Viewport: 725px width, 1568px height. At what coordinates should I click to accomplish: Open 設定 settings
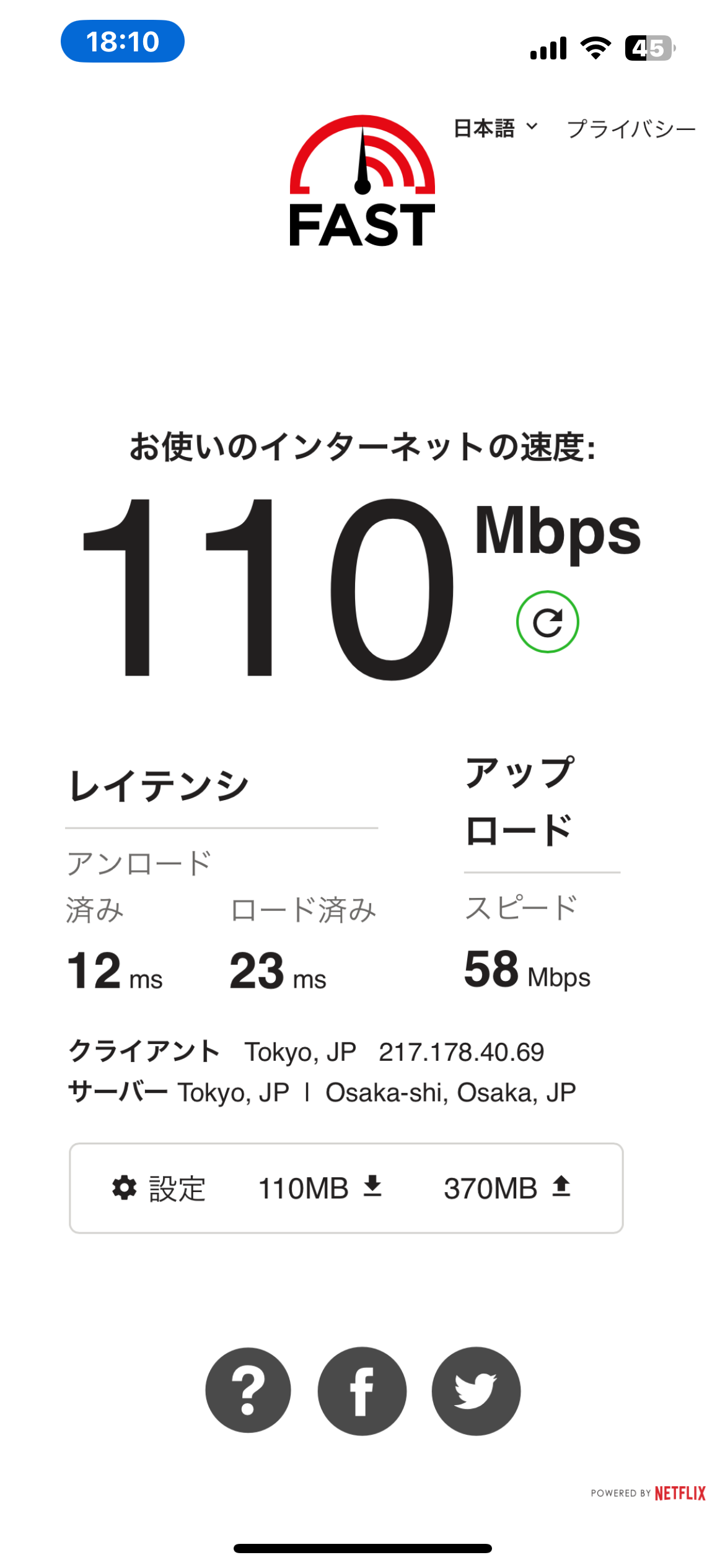point(159,1188)
